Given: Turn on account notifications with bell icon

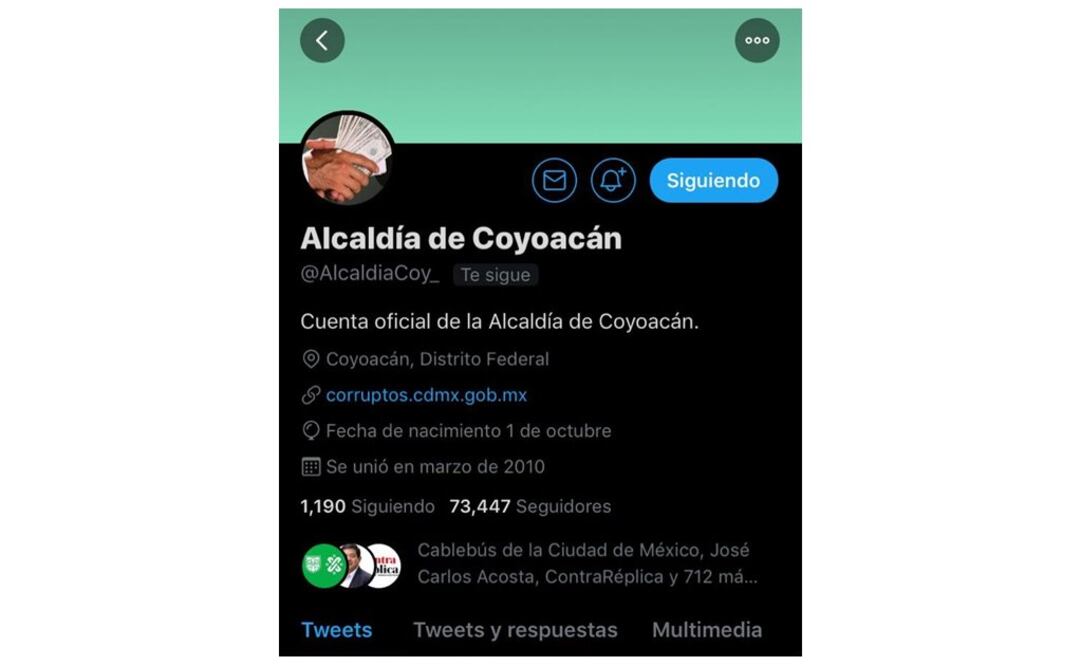Looking at the screenshot, I should click(x=613, y=181).
